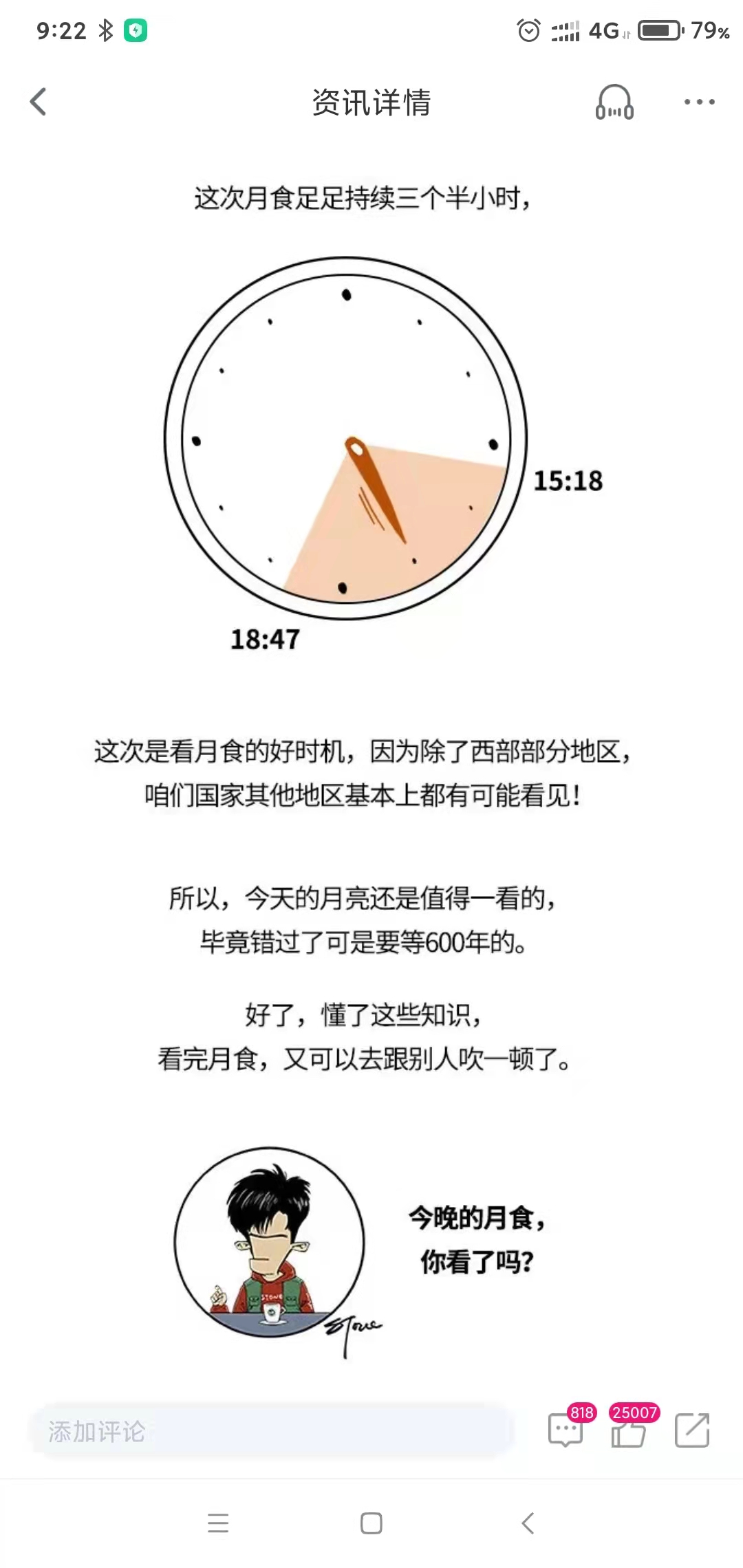Open the comments icon showing 818
The height and width of the screenshot is (1568, 743).
pos(566,1430)
